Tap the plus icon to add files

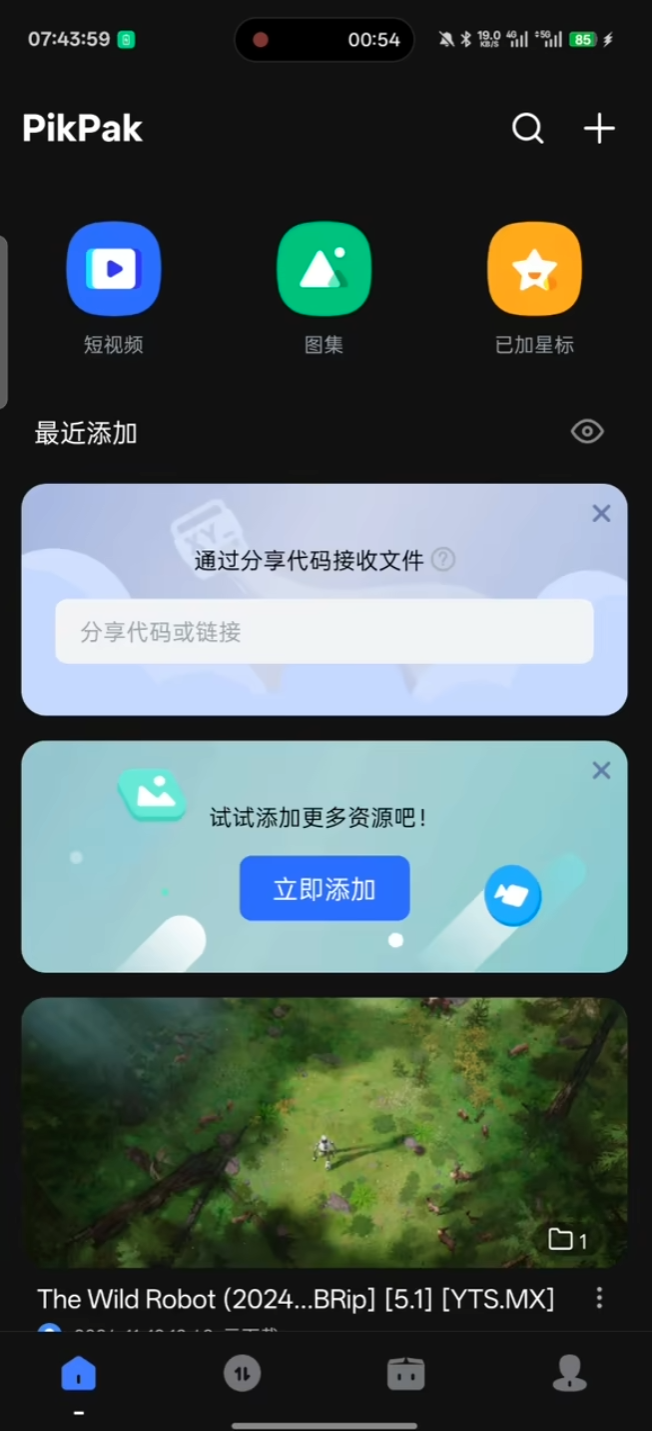[599, 129]
